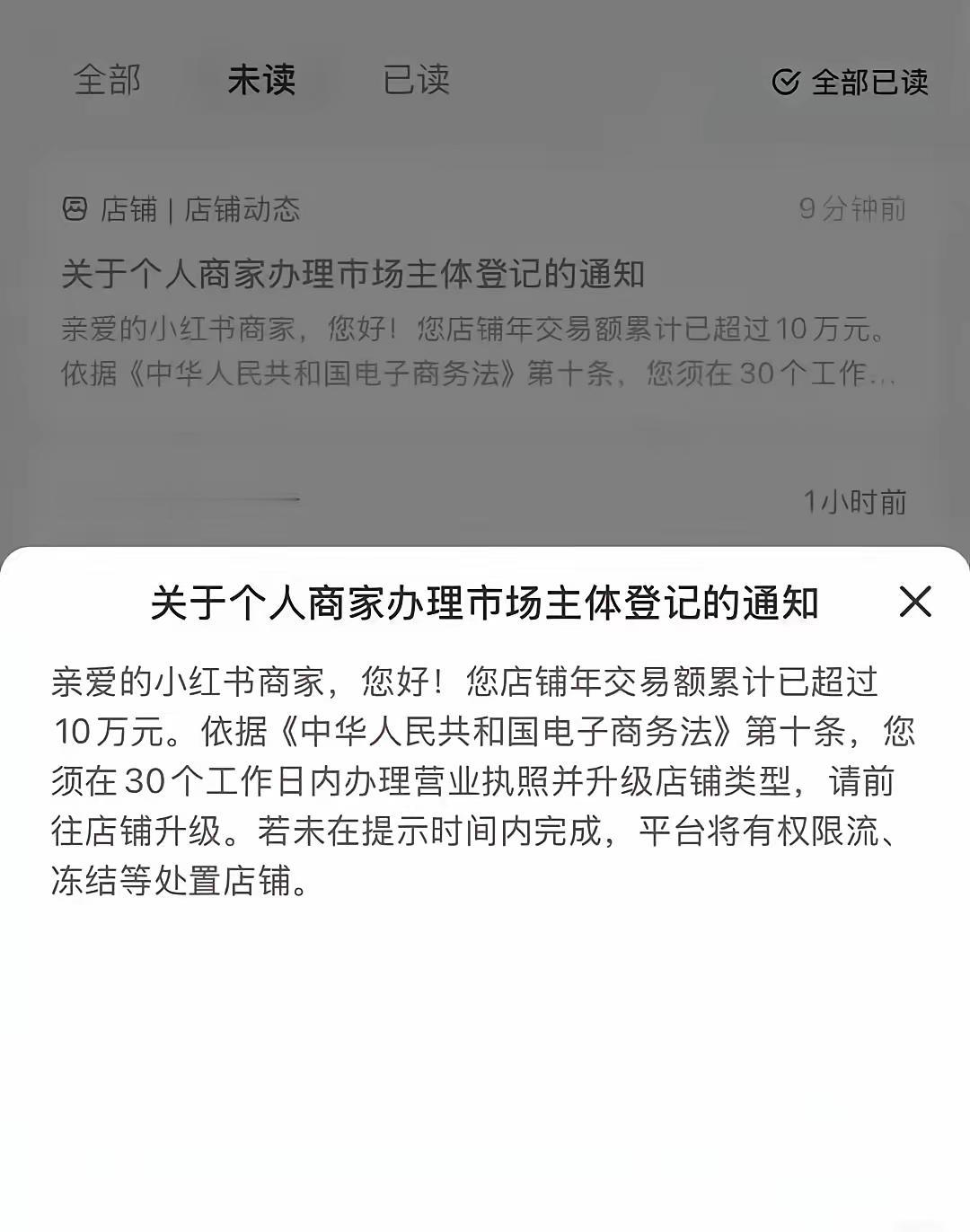
Task: Switch to the 已读 tab
Action: tap(415, 80)
